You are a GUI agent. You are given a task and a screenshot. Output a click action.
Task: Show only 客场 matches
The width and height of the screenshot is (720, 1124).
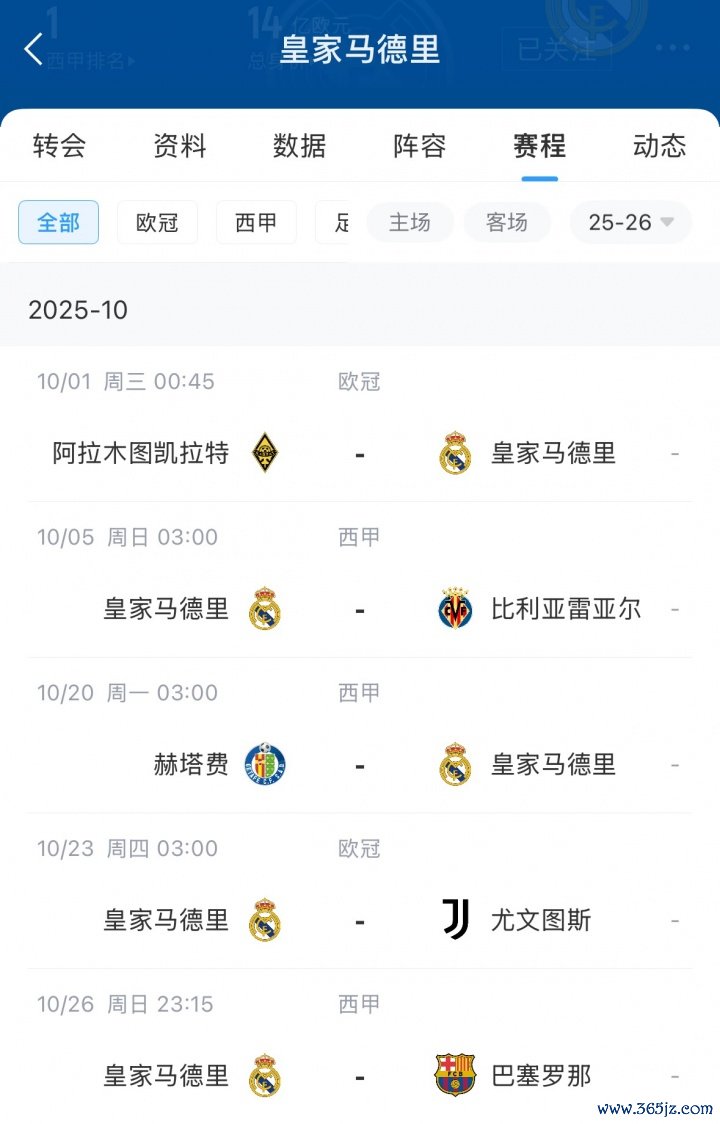click(507, 222)
